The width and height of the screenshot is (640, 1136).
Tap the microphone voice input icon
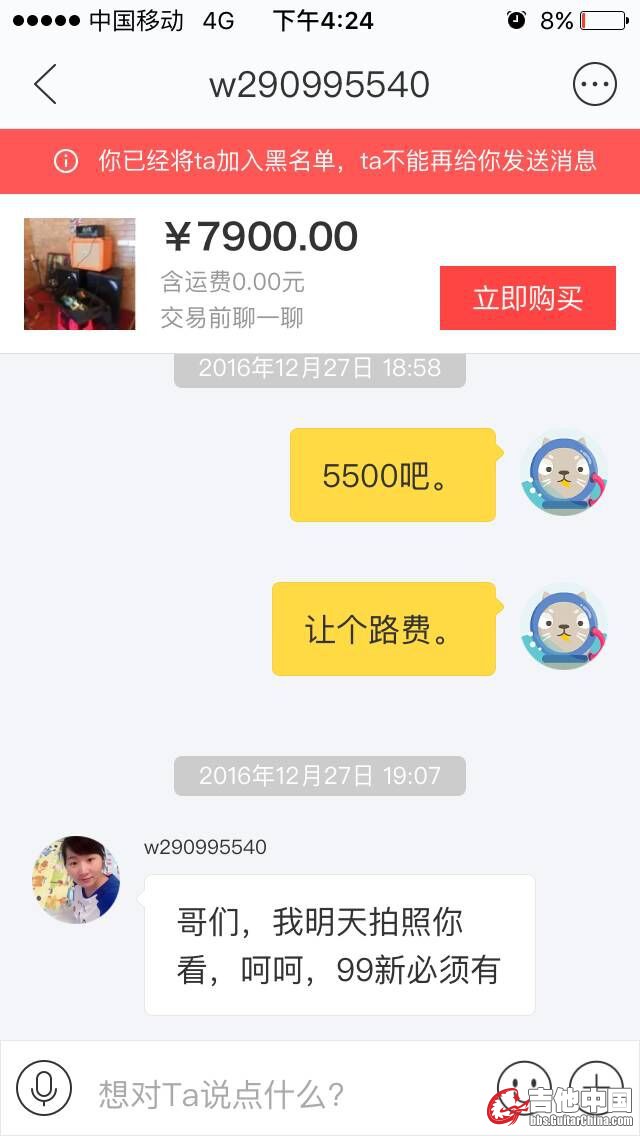coord(44,1088)
